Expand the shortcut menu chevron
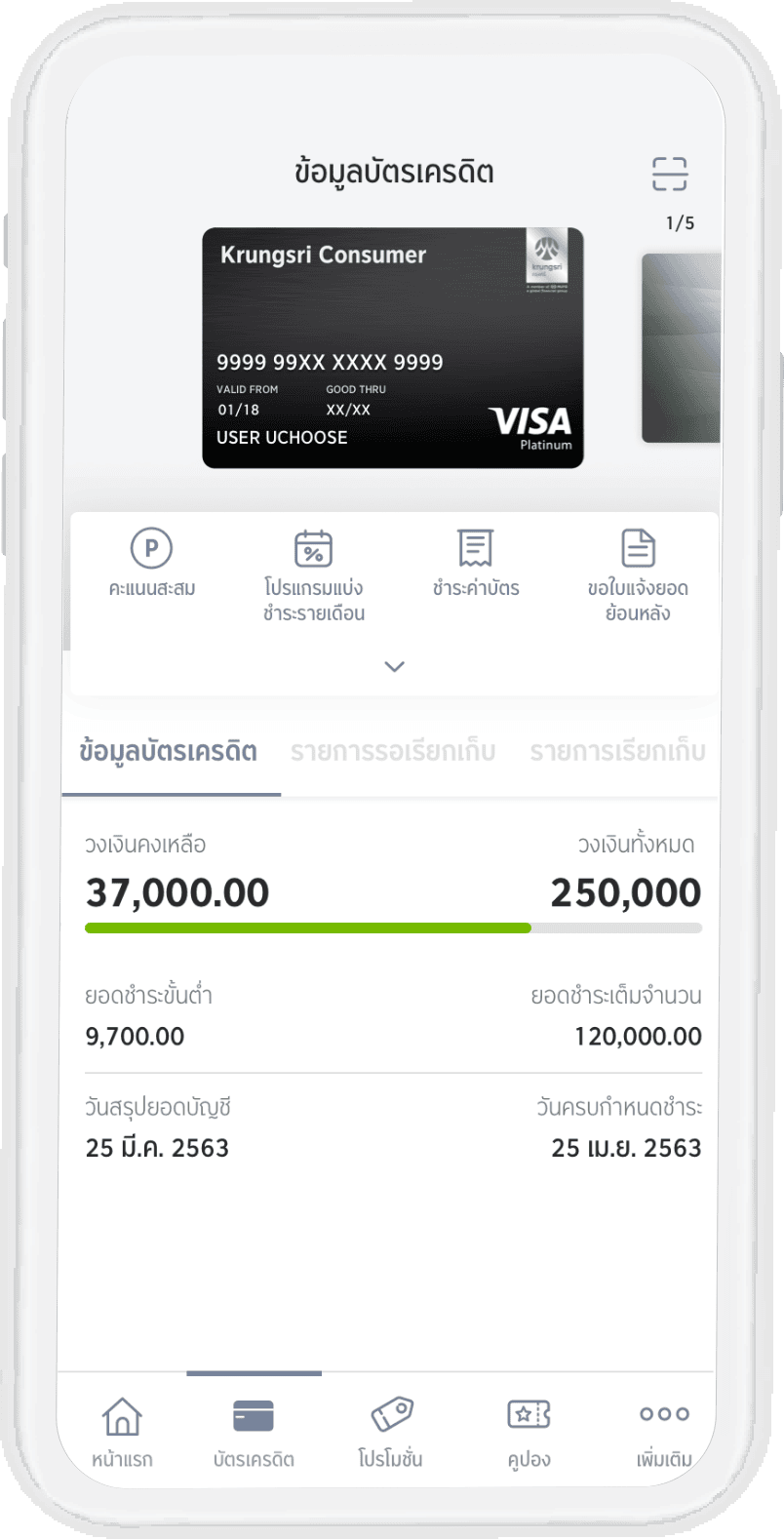The image size is (784, 1539). click(394, 667)
